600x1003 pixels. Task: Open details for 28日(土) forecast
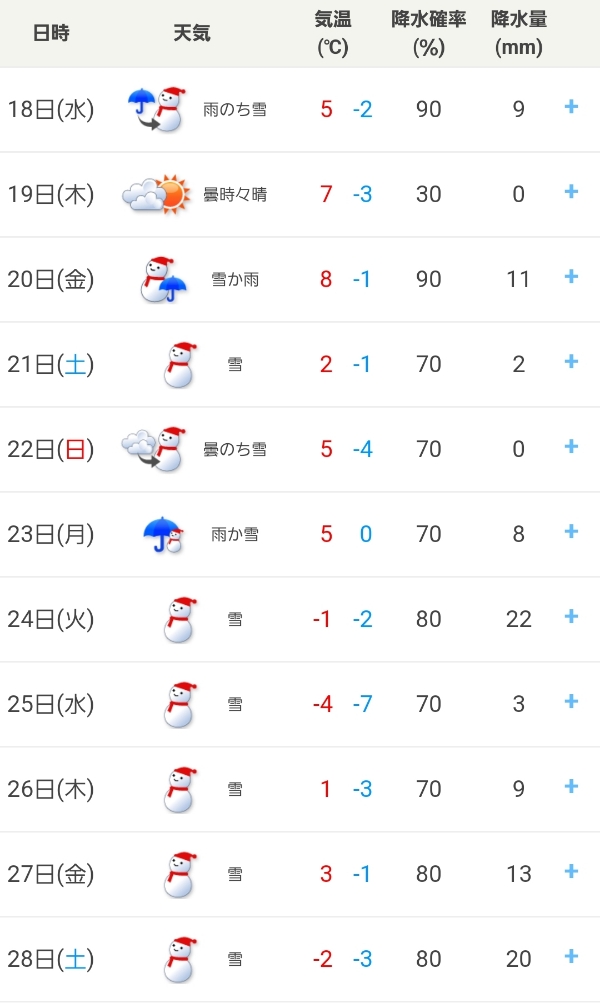point(571,957)
